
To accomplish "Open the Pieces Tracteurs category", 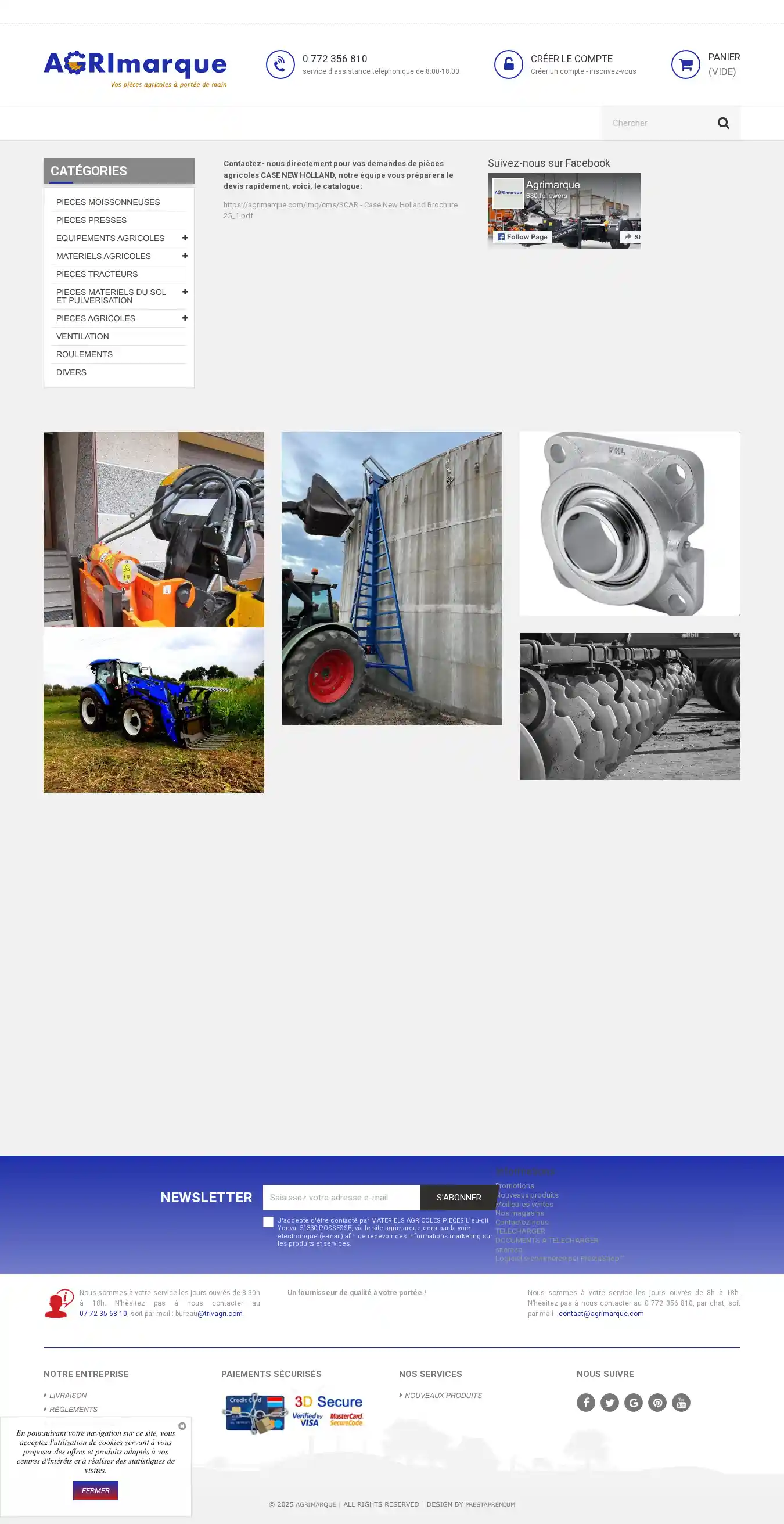I will [97, 274].
